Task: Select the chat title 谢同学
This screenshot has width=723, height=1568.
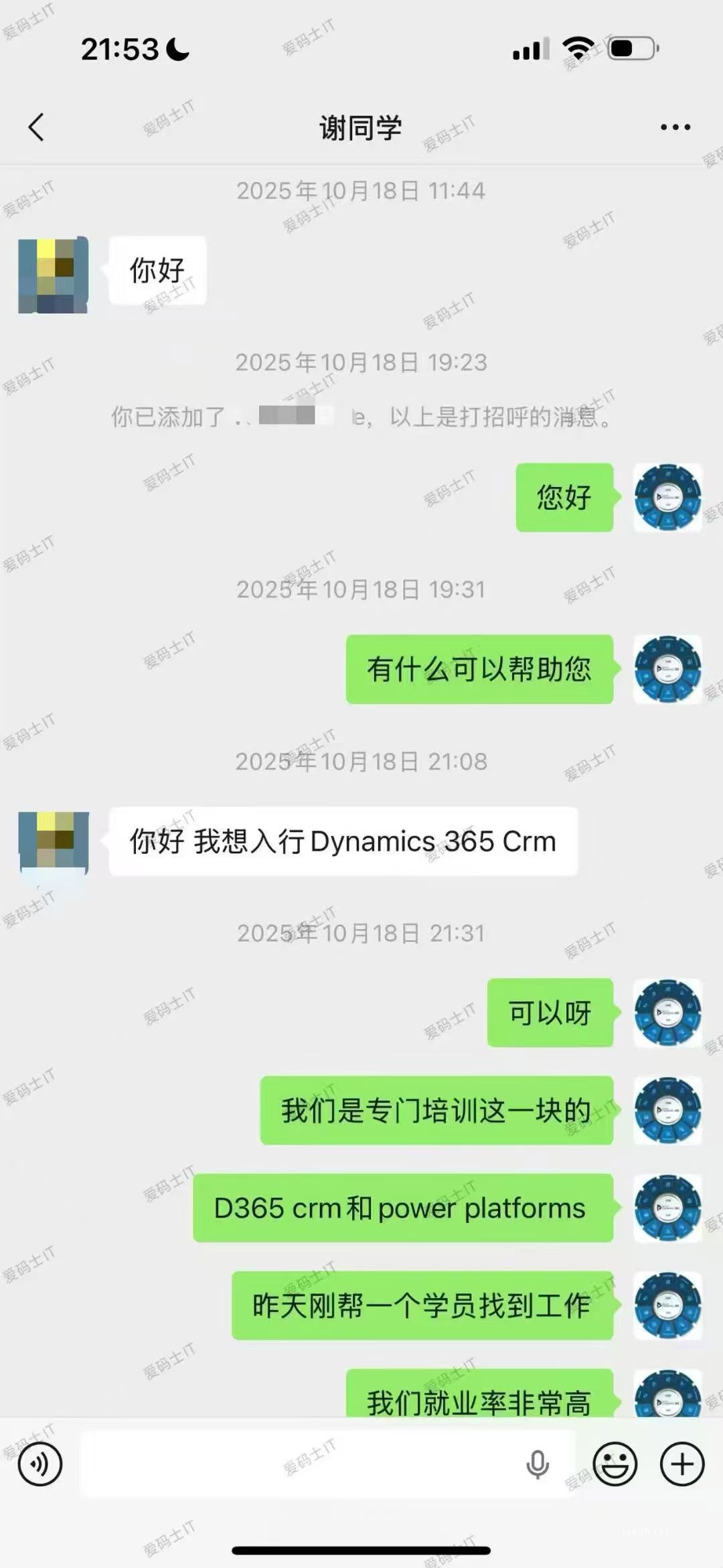Action: (361, 127)
